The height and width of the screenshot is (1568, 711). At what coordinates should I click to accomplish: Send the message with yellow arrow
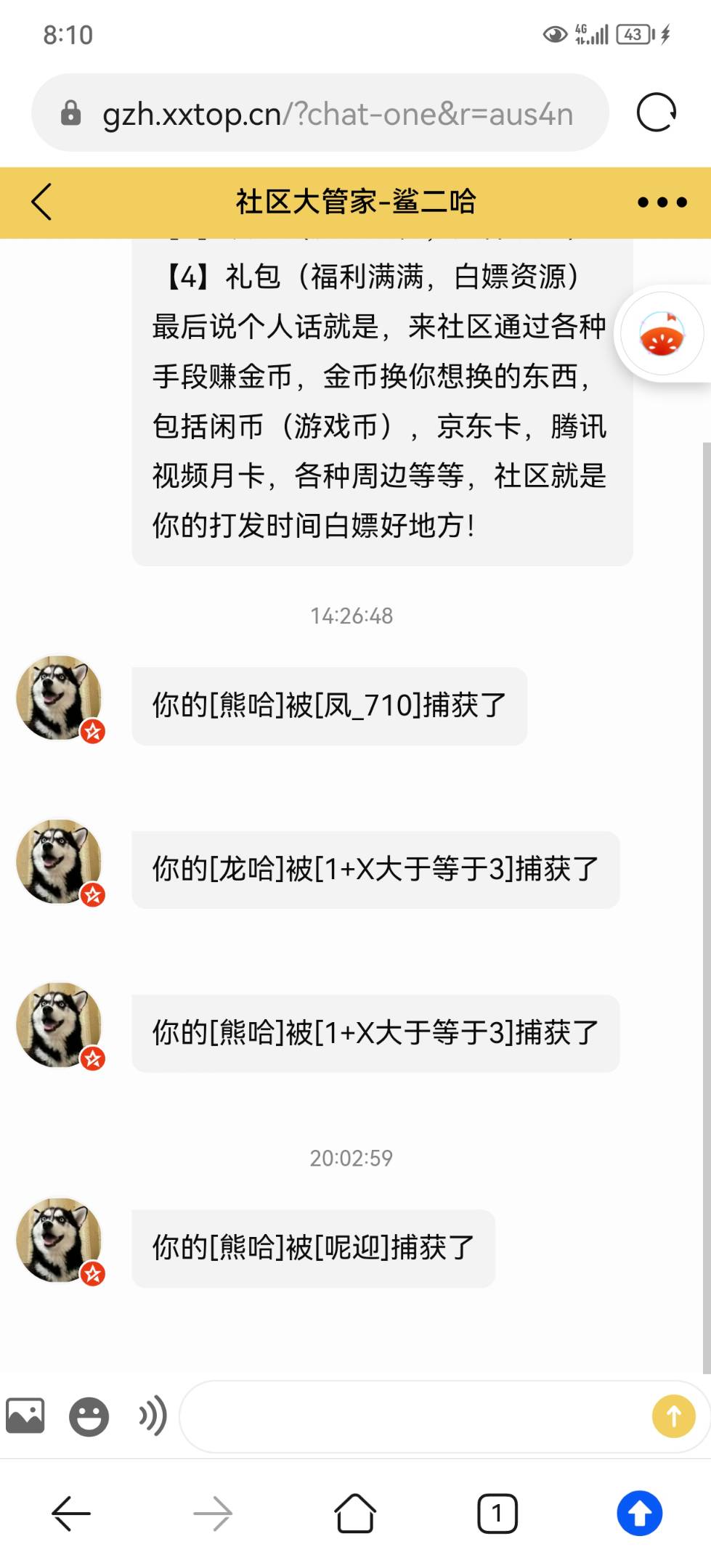tap(673, 1416)
